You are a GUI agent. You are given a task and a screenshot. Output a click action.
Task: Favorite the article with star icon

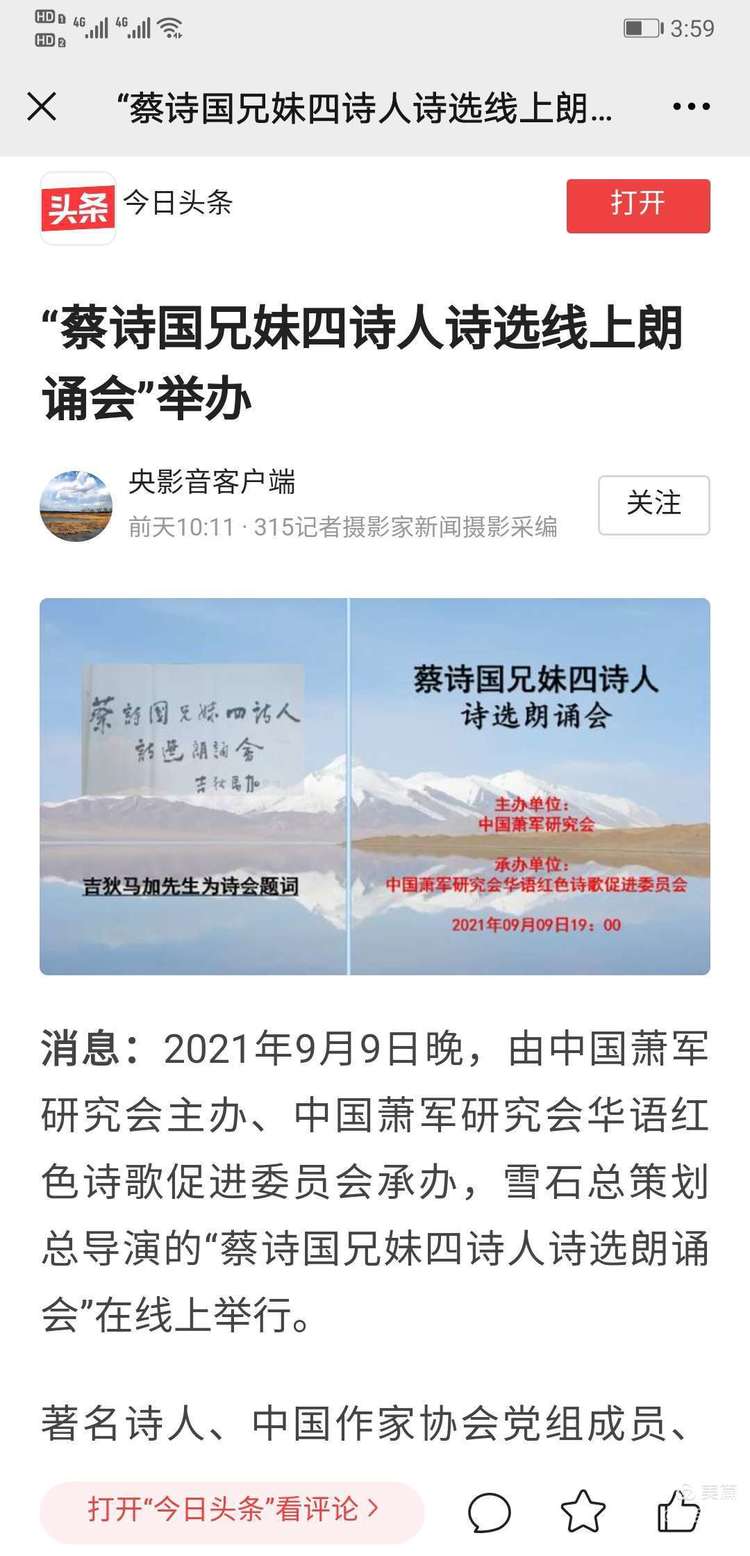tap(583, 1511)
